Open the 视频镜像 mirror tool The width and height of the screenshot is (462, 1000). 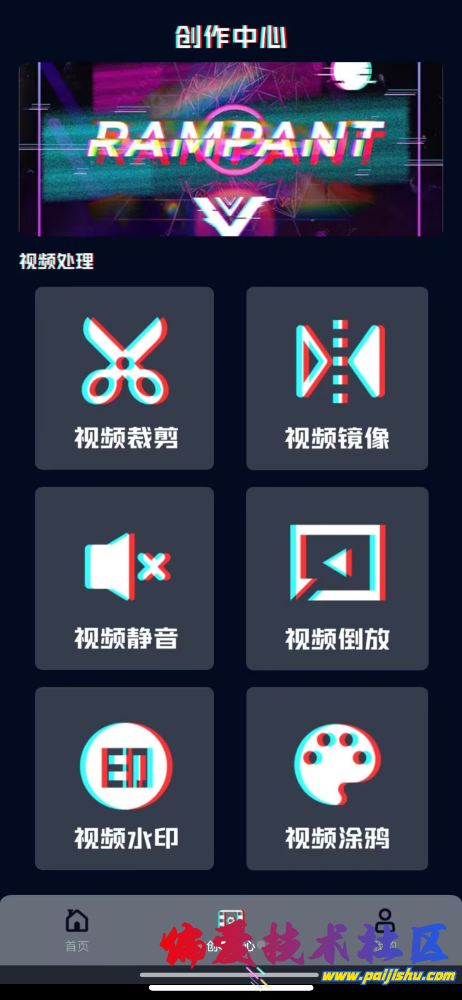337,378
